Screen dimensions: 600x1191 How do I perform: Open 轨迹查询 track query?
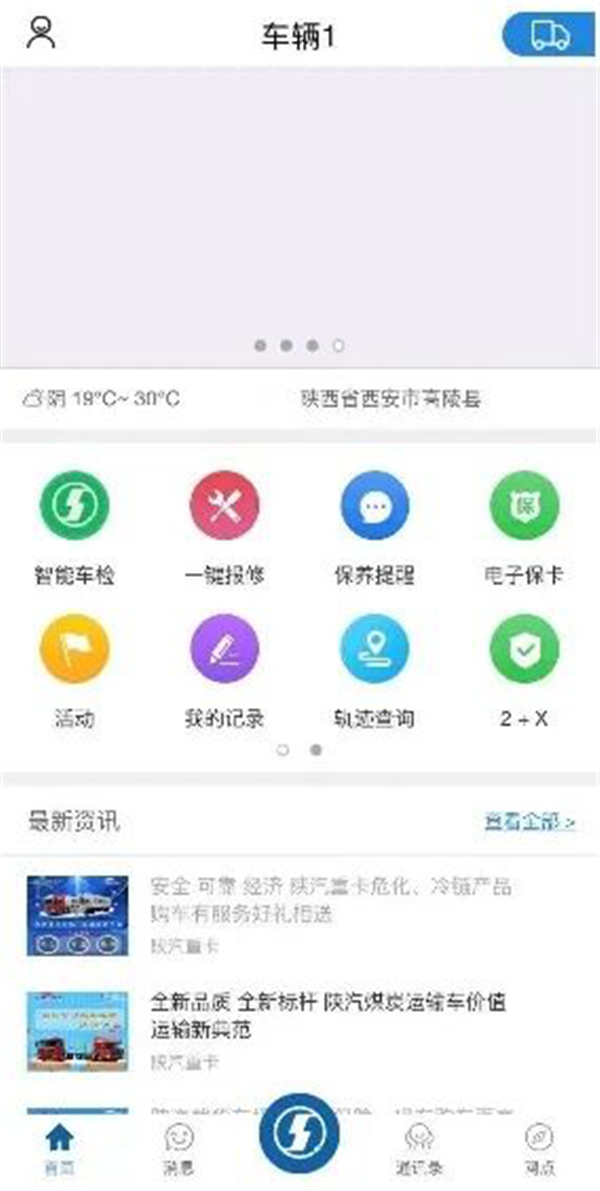click(x=374, y=650)
